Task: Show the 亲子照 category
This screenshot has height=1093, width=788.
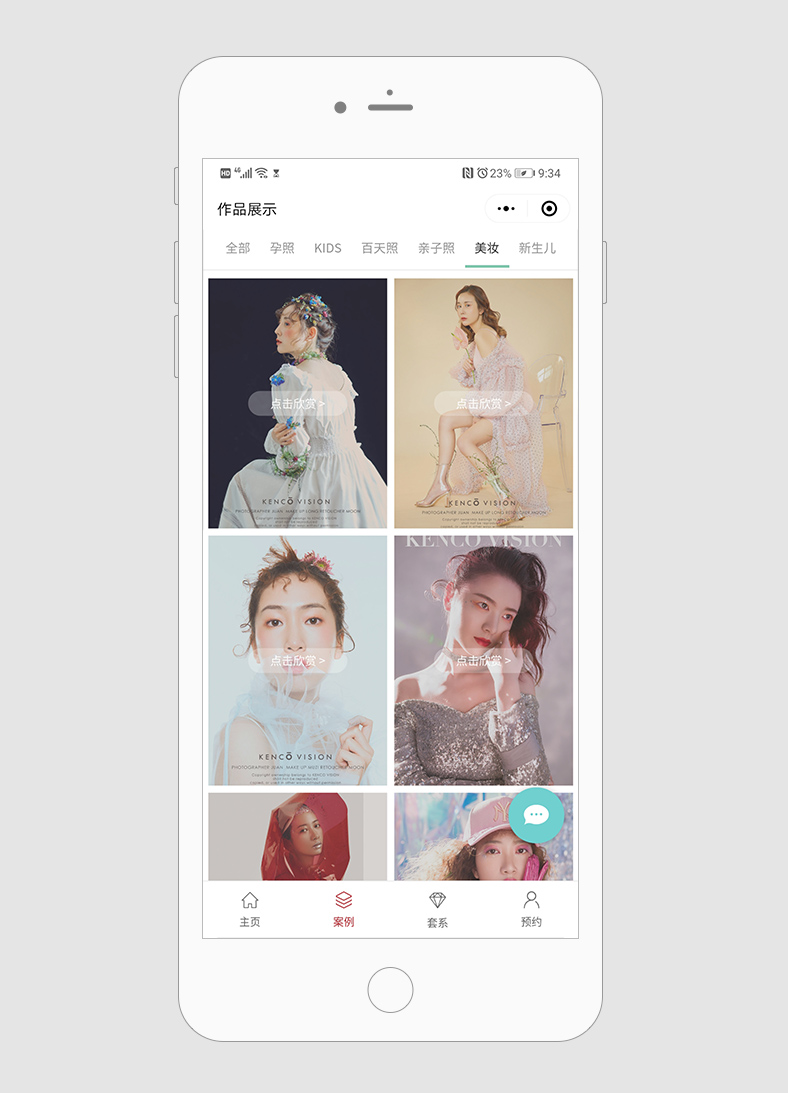Action: 436,248
